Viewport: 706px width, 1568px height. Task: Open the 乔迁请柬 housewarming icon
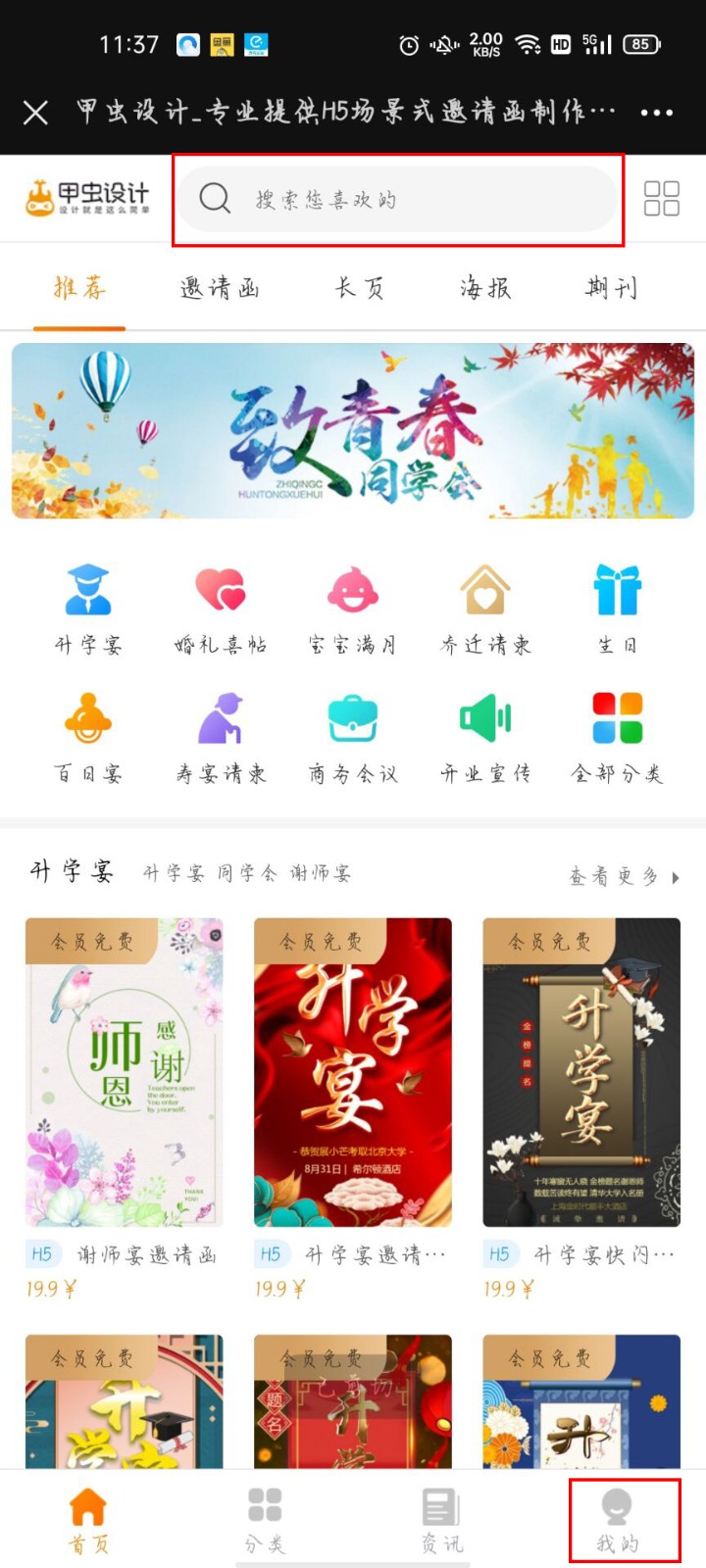click(x=484, y=588)
